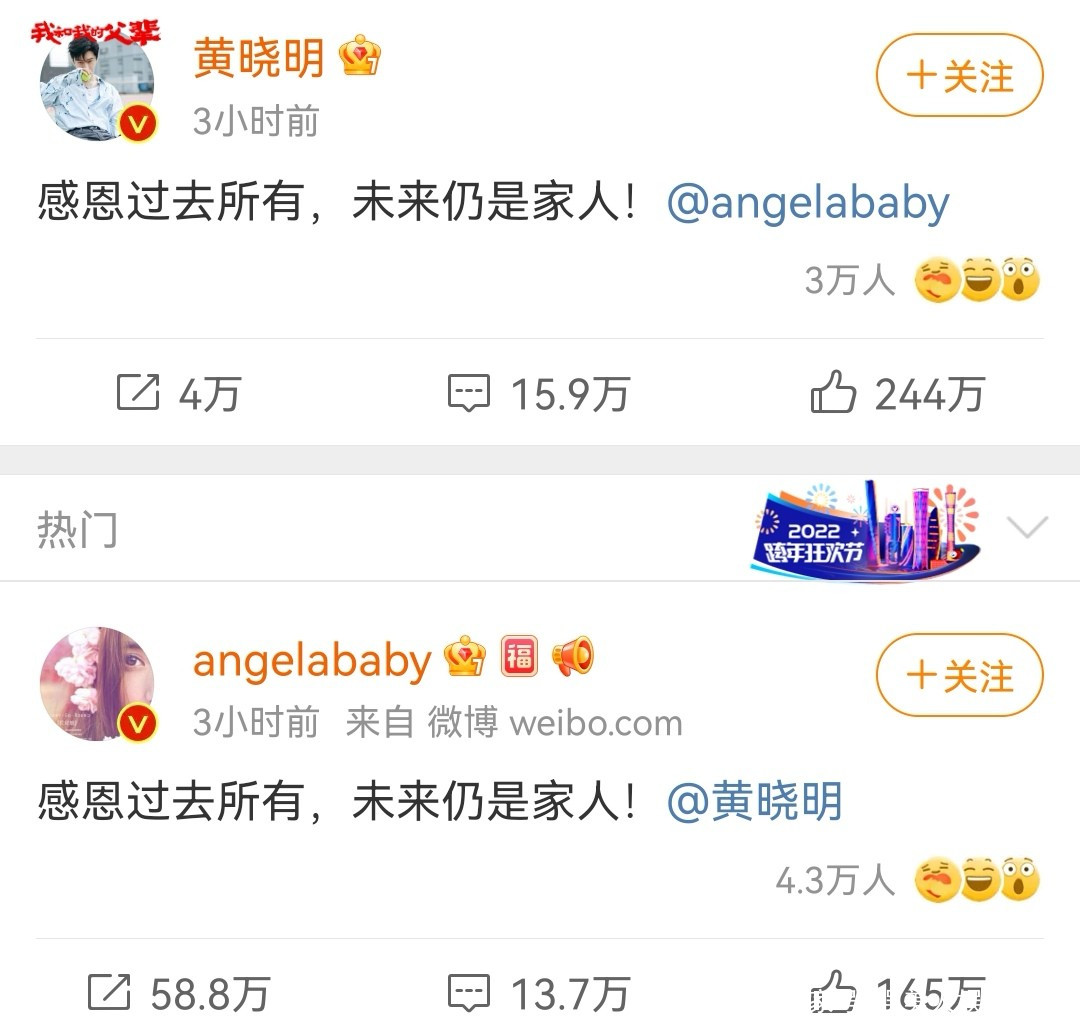
Task: Open angelababy's profile avatar
Action: [x=97, y=684]
